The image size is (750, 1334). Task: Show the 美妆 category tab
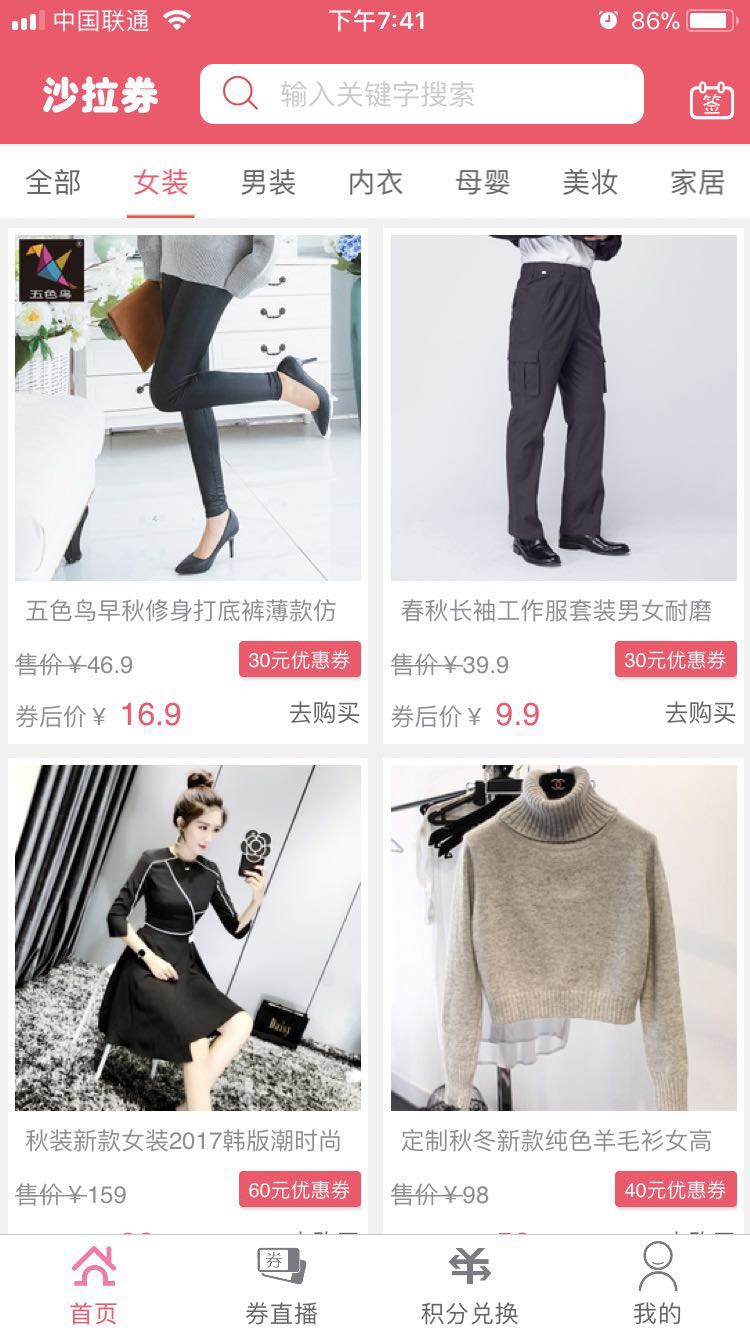click(590, 182)
